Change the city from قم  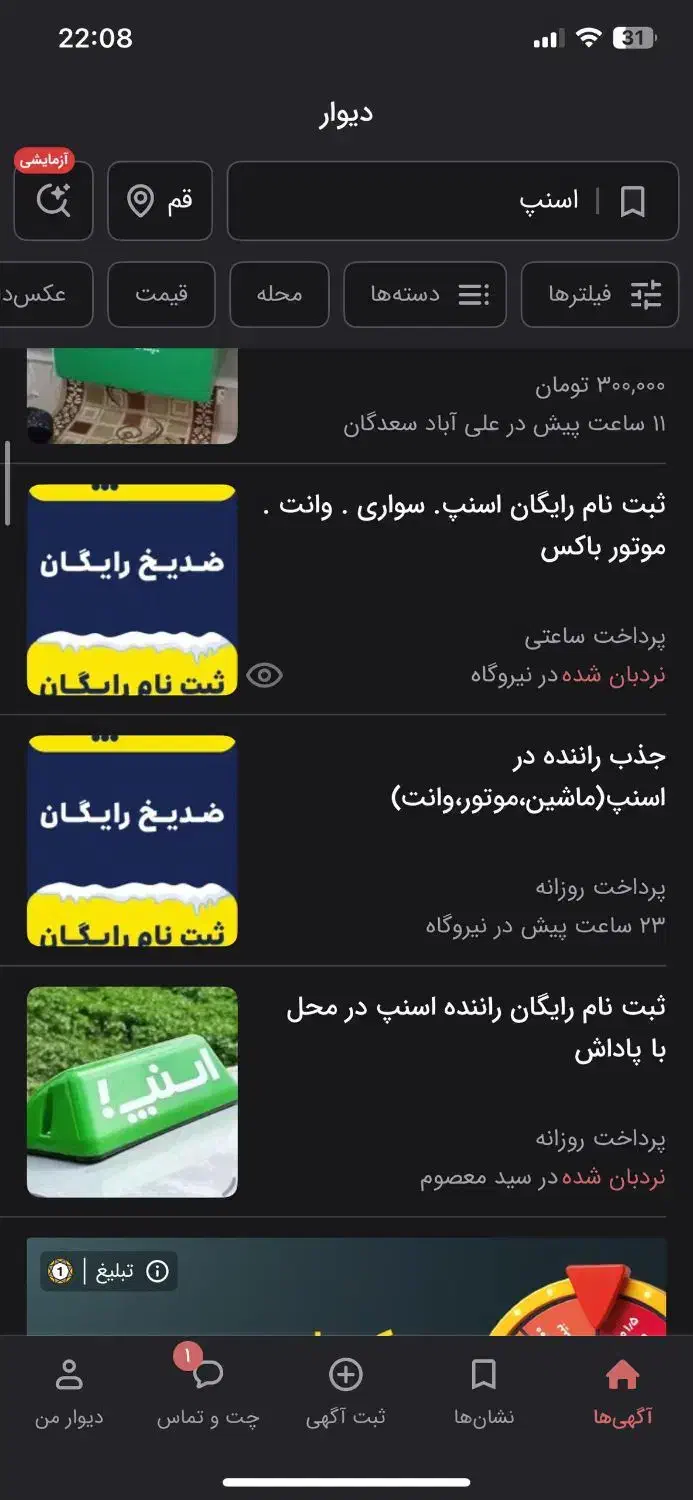pos(160,201)
